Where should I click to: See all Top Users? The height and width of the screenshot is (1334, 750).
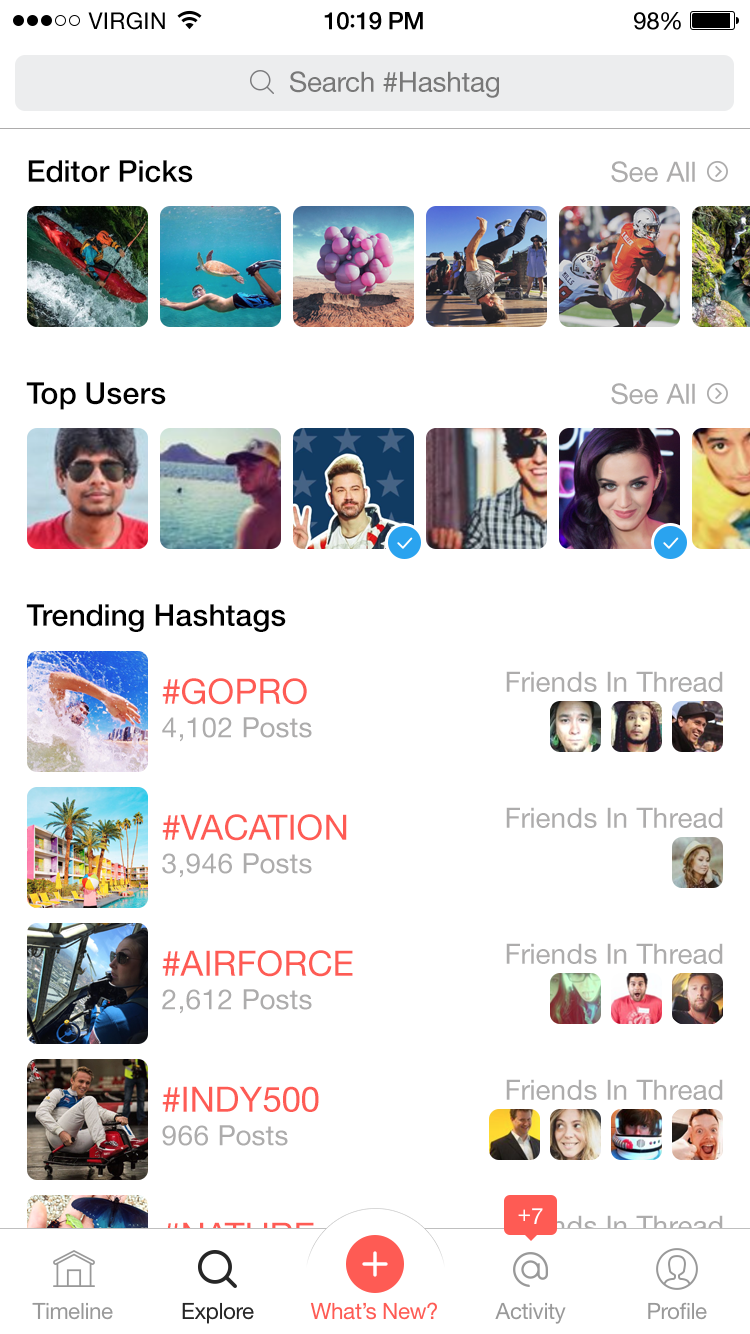coord(668,394)
